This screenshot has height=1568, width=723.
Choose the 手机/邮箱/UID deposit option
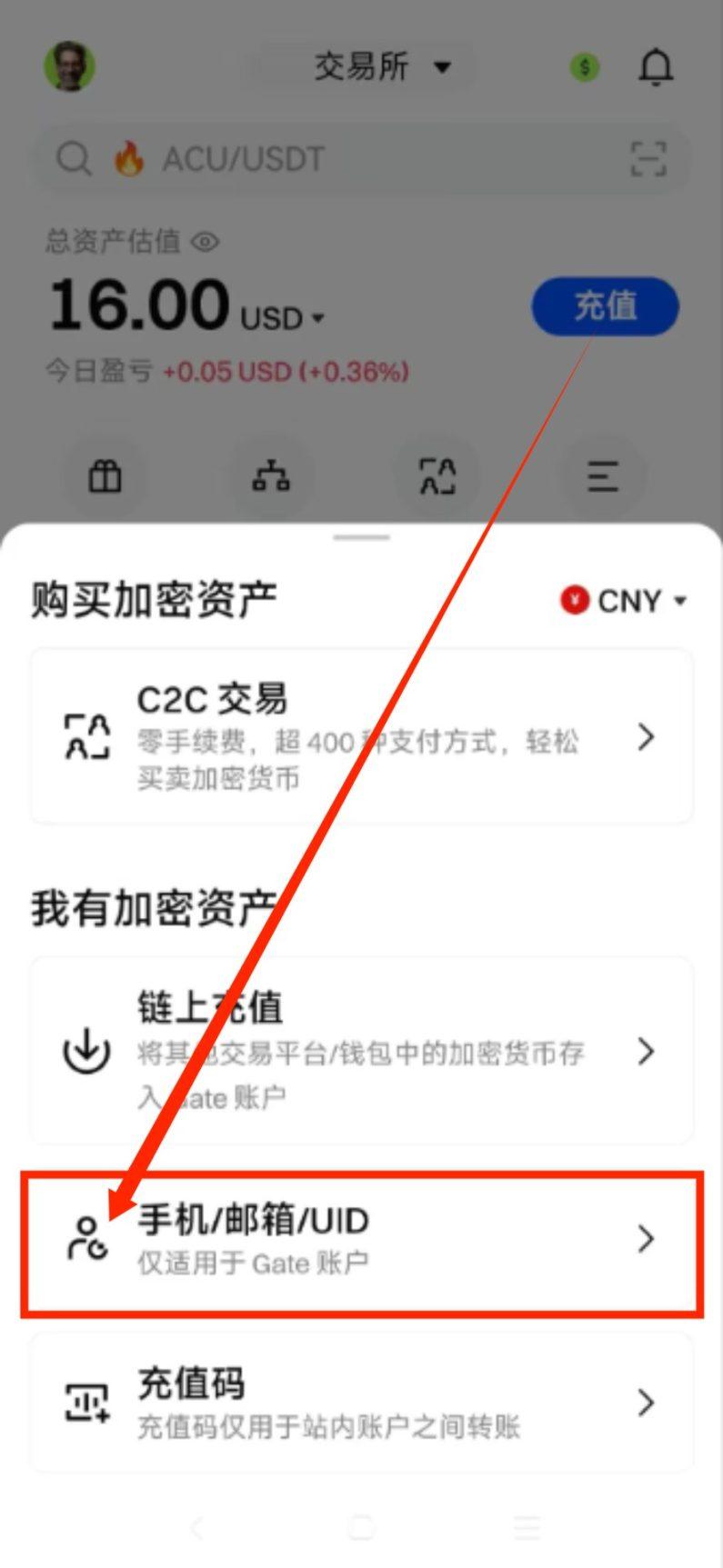click(361, 1240)
